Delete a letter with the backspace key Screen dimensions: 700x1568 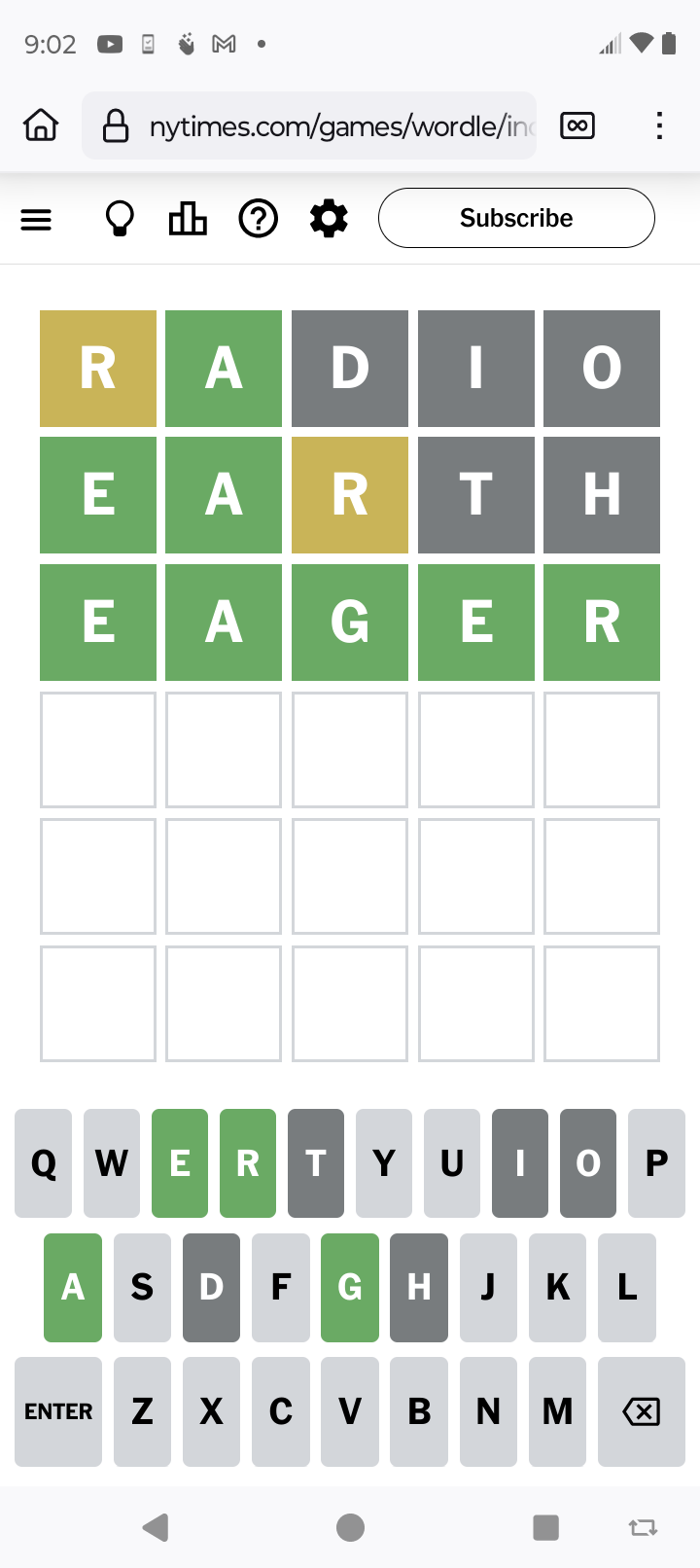pos(641,1411)
